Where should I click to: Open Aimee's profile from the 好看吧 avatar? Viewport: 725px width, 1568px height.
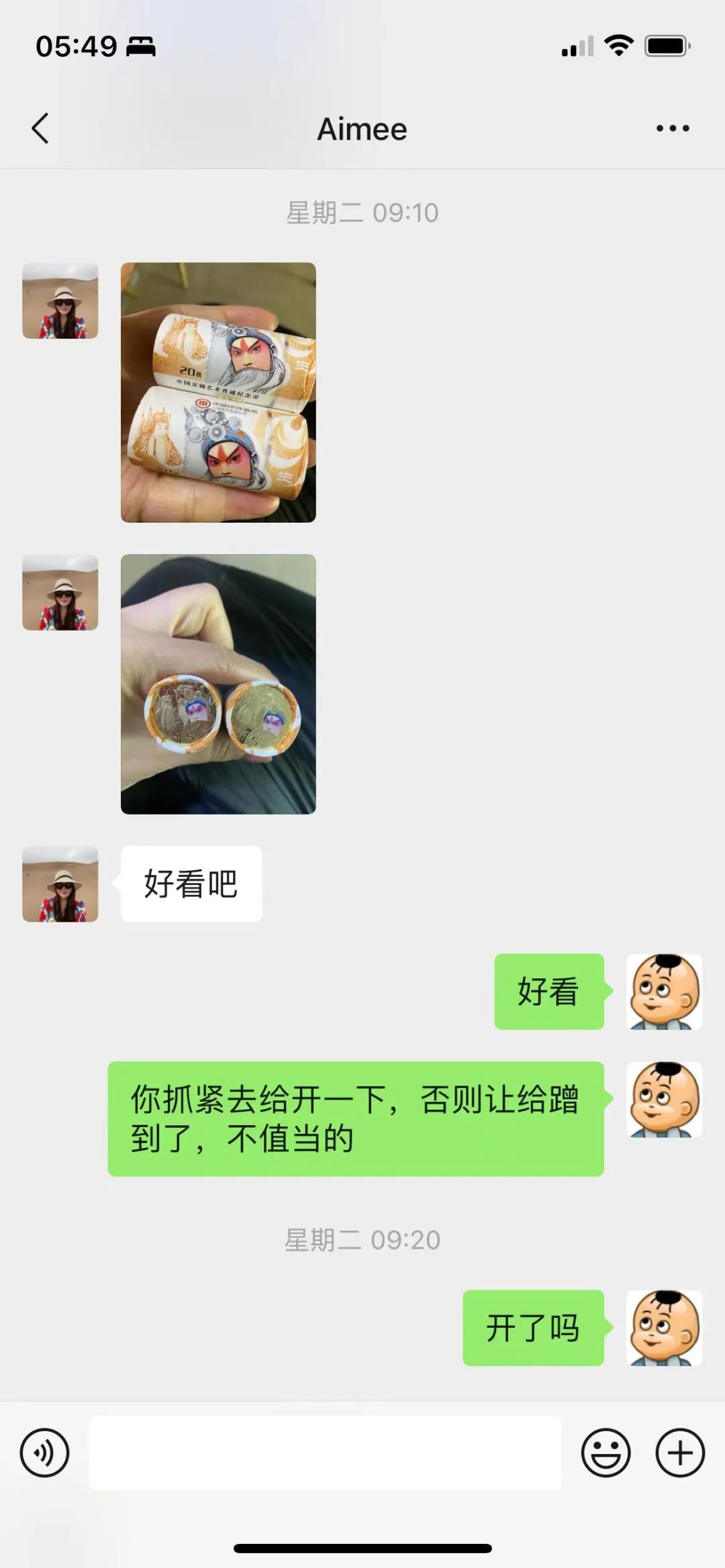60,884
